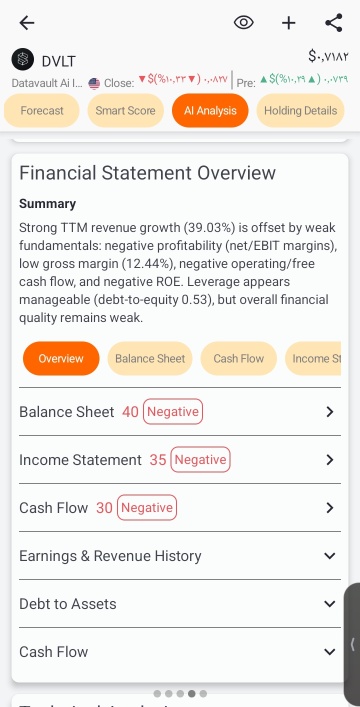Open the Smart Score tab
This screenshot has width=360, height=707.
(x=125, y=110)
